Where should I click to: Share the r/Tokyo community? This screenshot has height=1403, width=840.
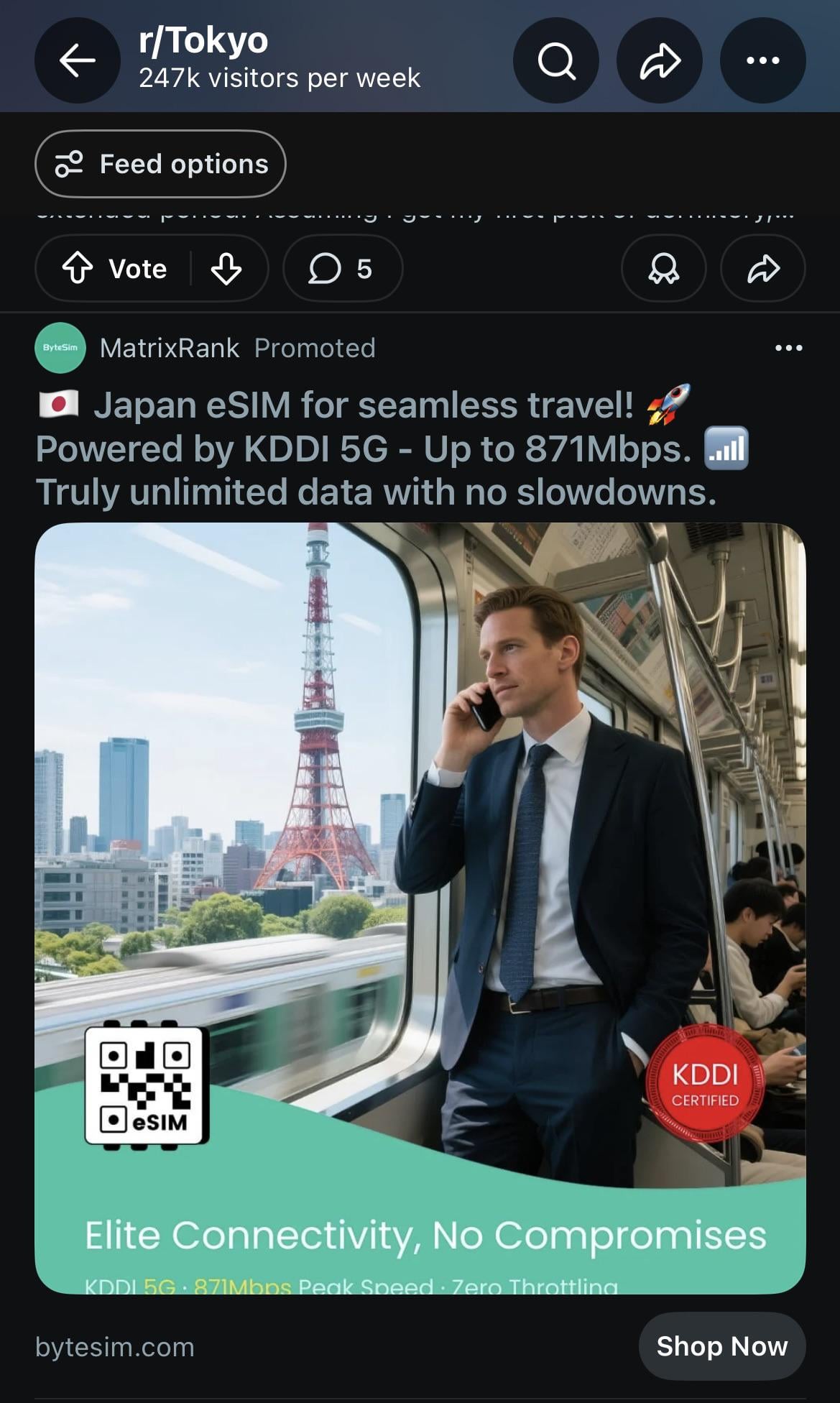[x=660, y=60]
